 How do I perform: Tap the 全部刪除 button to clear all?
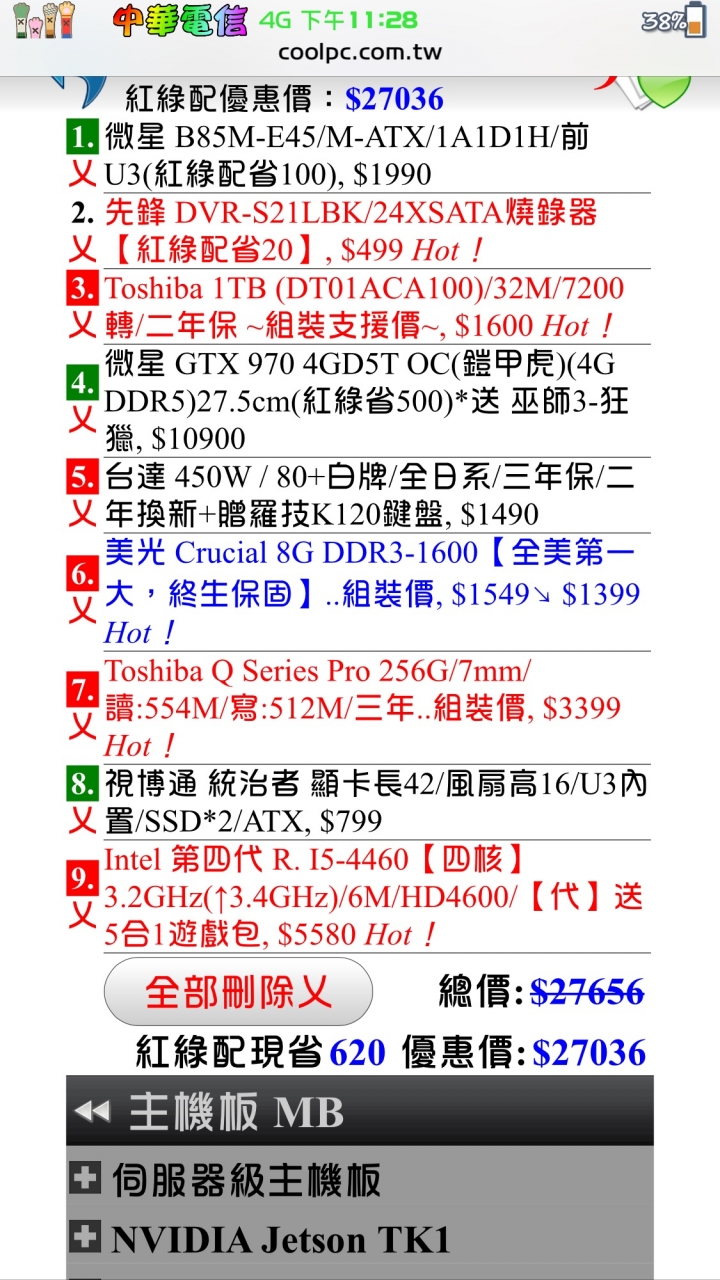(238, 992)
